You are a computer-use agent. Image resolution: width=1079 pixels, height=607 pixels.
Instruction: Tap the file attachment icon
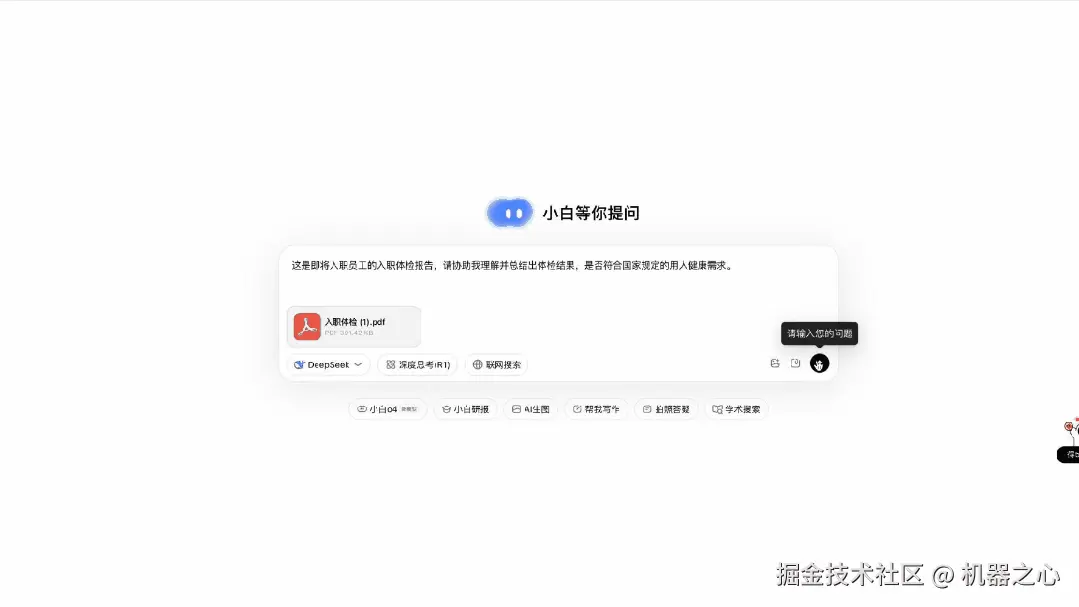coord(796,364)
